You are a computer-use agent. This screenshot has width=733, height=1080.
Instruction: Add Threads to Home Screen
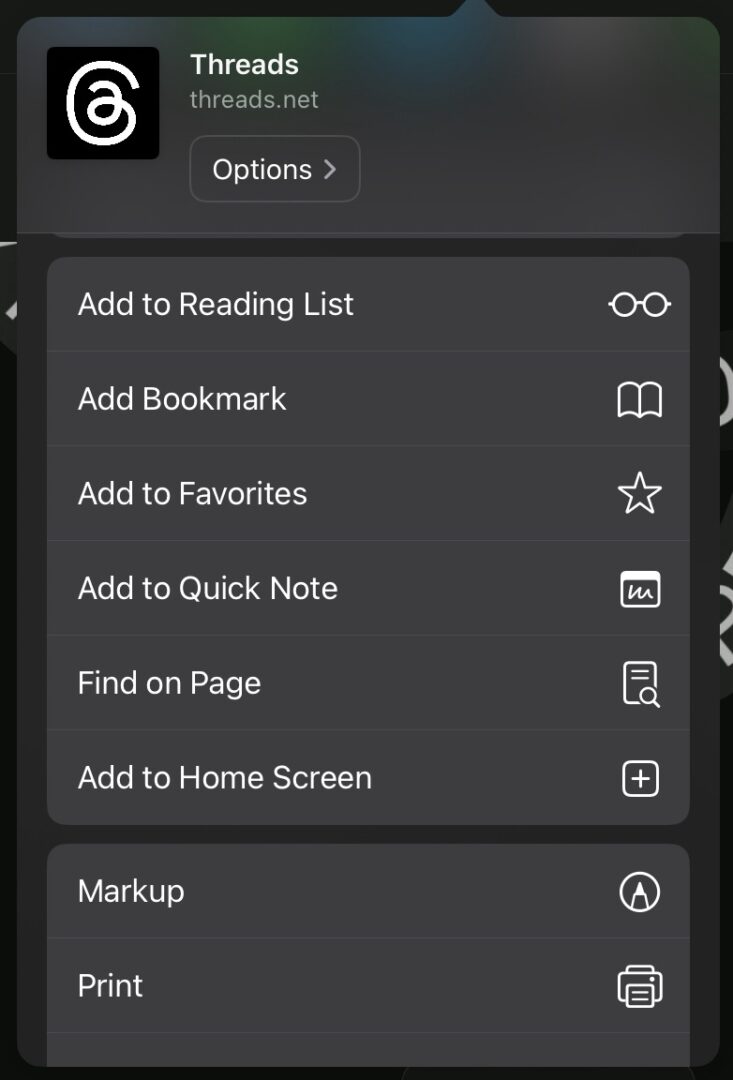click(x=368, y=778)
